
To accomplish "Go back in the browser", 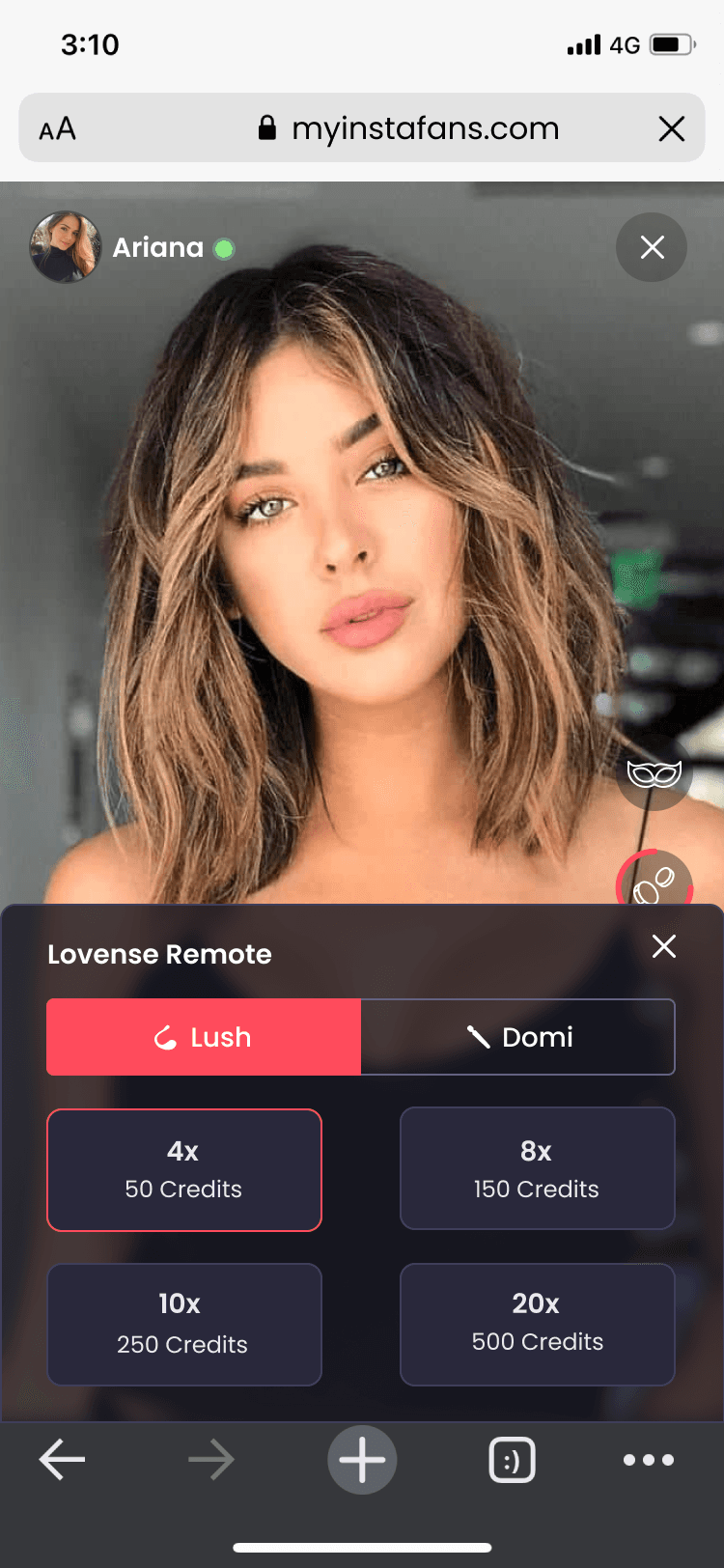I will click(62, 1460).
